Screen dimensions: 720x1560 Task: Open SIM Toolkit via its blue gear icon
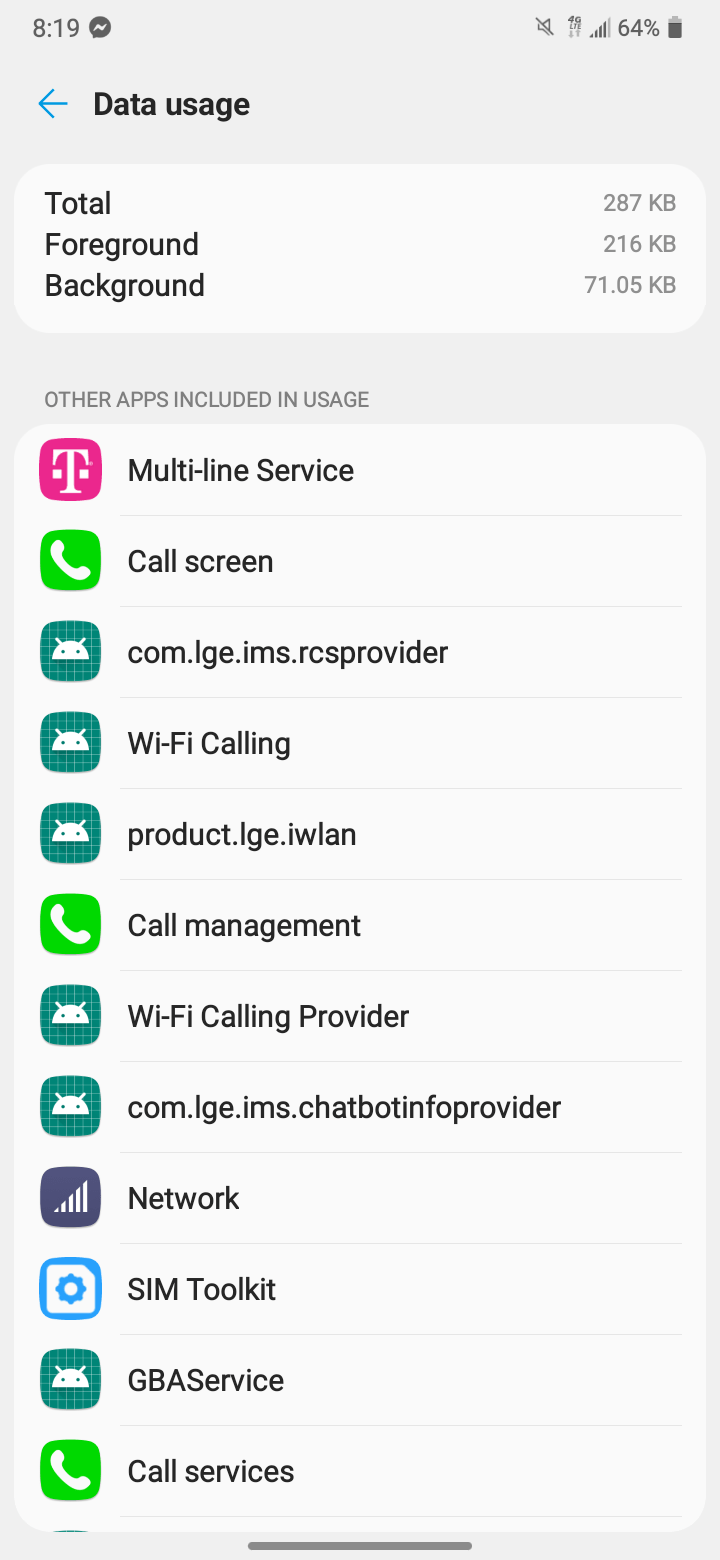coord(70,1288)
